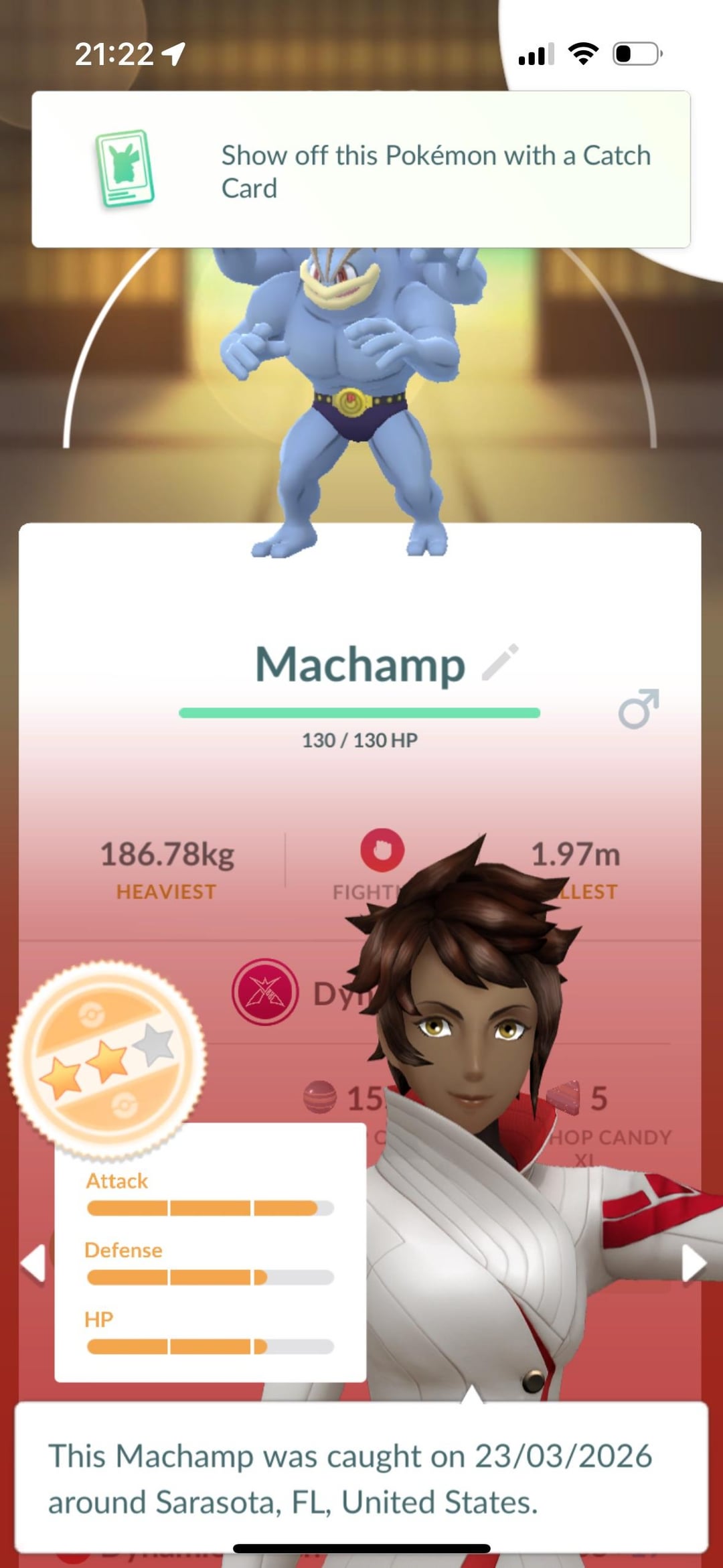Open the Catch Card banner
Viewport: 723px width, 1568px height.
click(361, 169)
